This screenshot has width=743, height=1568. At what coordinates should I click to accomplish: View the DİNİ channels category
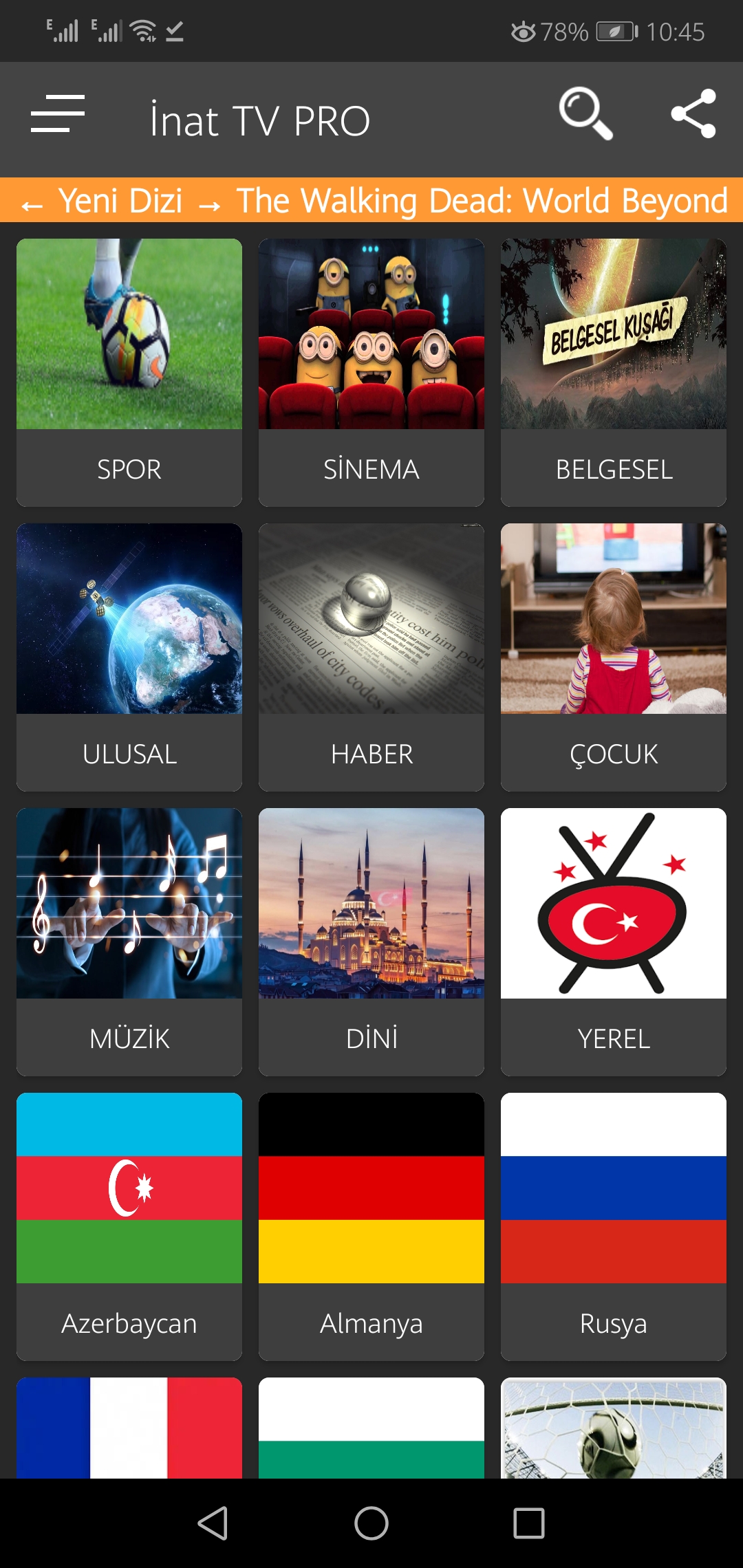(371, 941)
